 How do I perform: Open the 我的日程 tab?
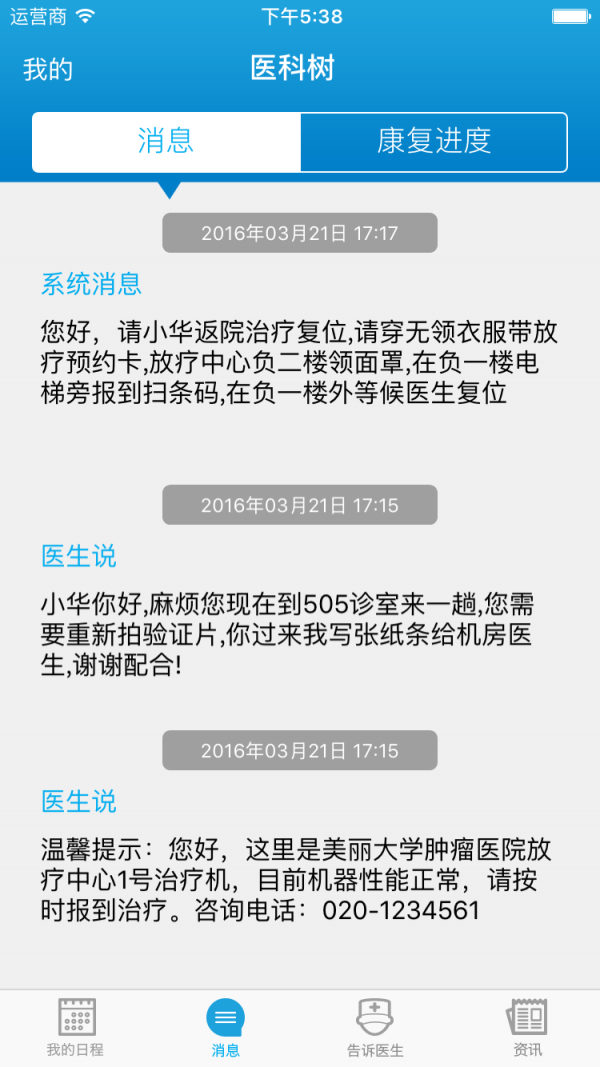coord(75,1027)
